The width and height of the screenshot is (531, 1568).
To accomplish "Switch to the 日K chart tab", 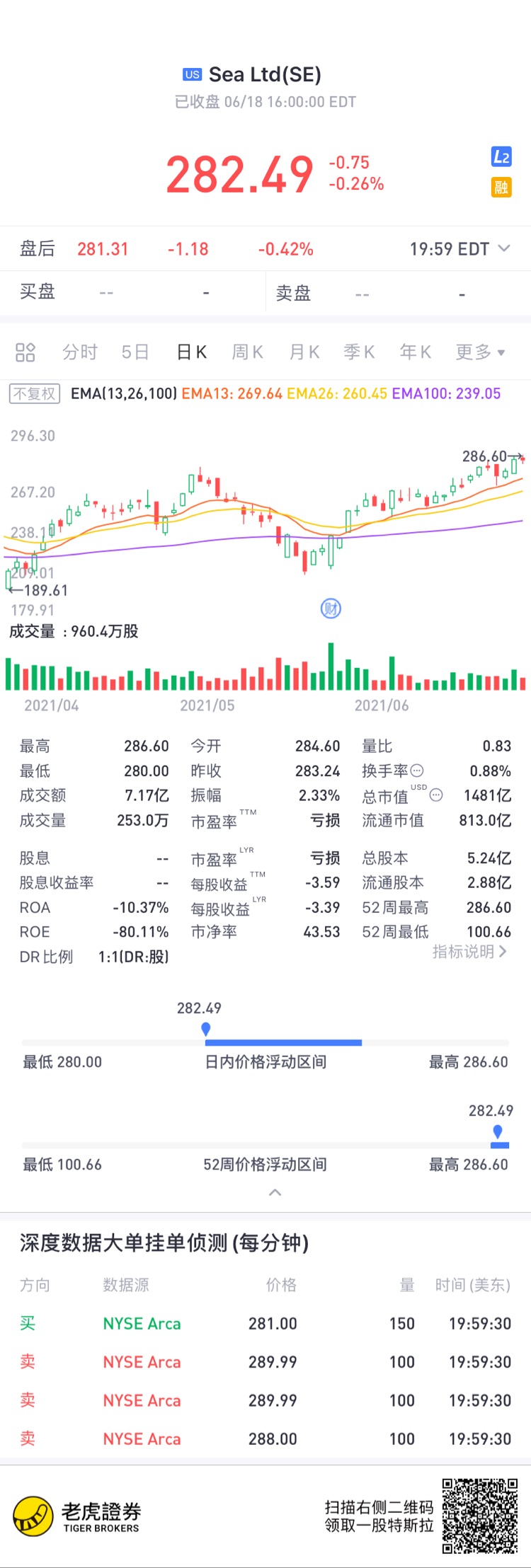I will click(192, 352).
